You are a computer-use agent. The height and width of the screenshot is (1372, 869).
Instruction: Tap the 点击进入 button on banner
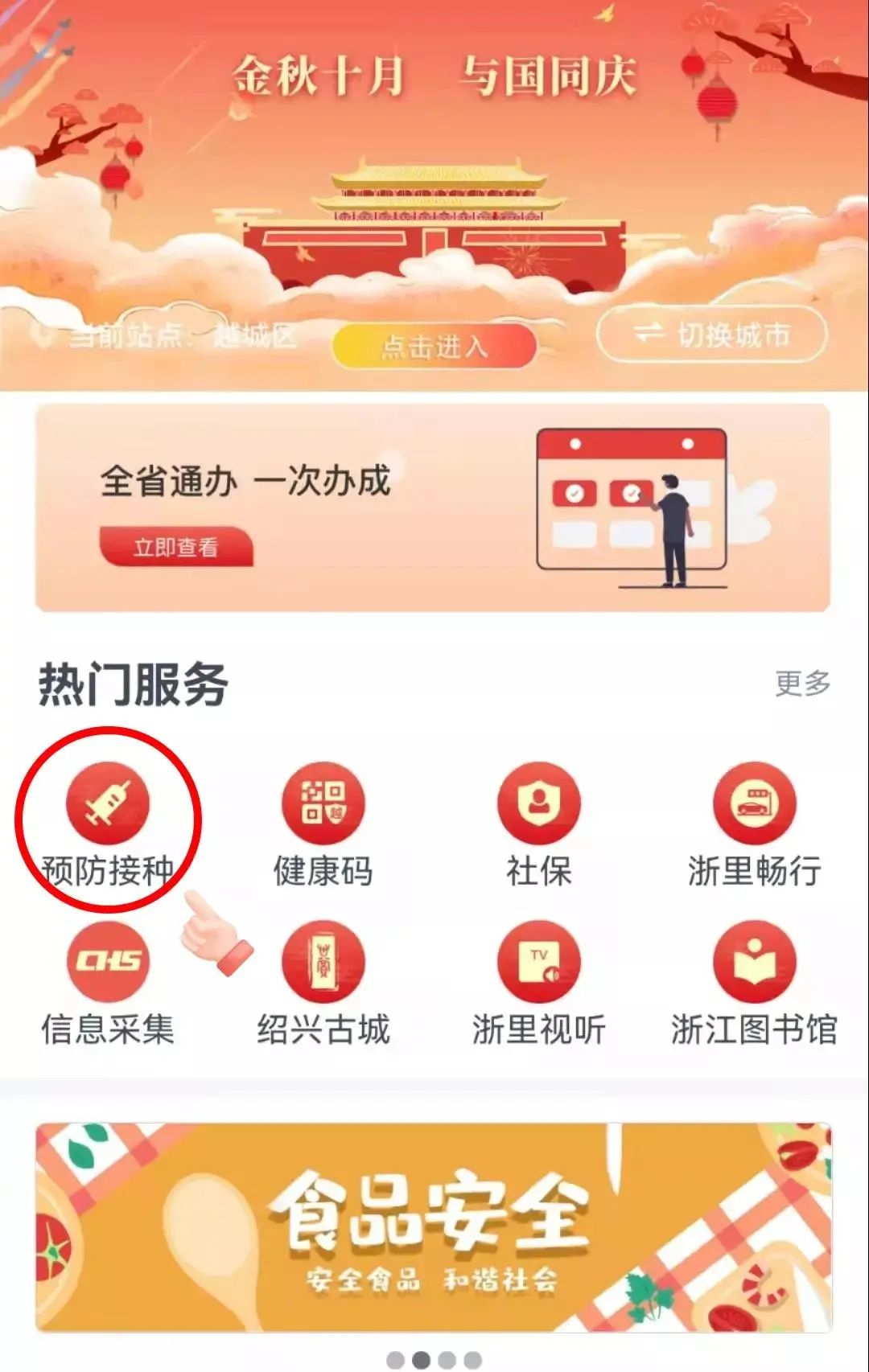point(434,347)
